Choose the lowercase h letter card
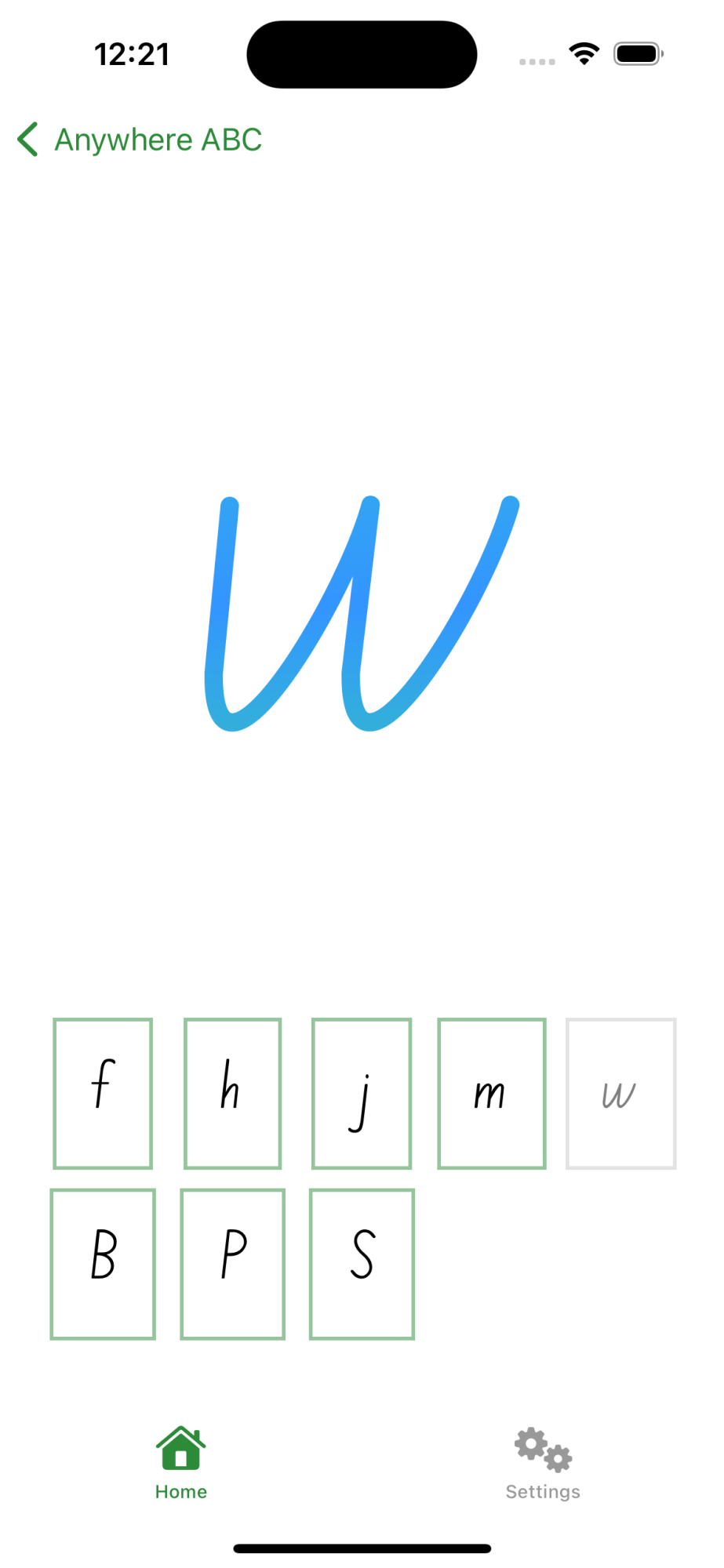 pyautogui.click(x=232, y=1093)
